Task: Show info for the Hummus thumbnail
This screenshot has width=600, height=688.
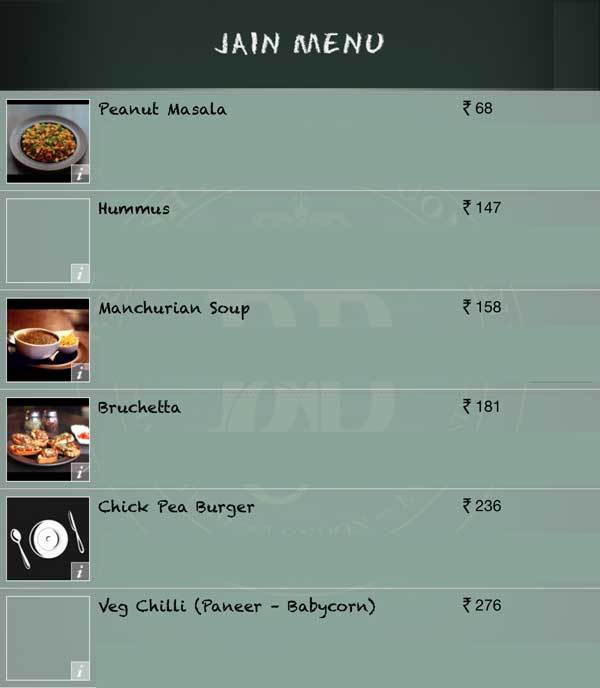Action: coord(80,273)
